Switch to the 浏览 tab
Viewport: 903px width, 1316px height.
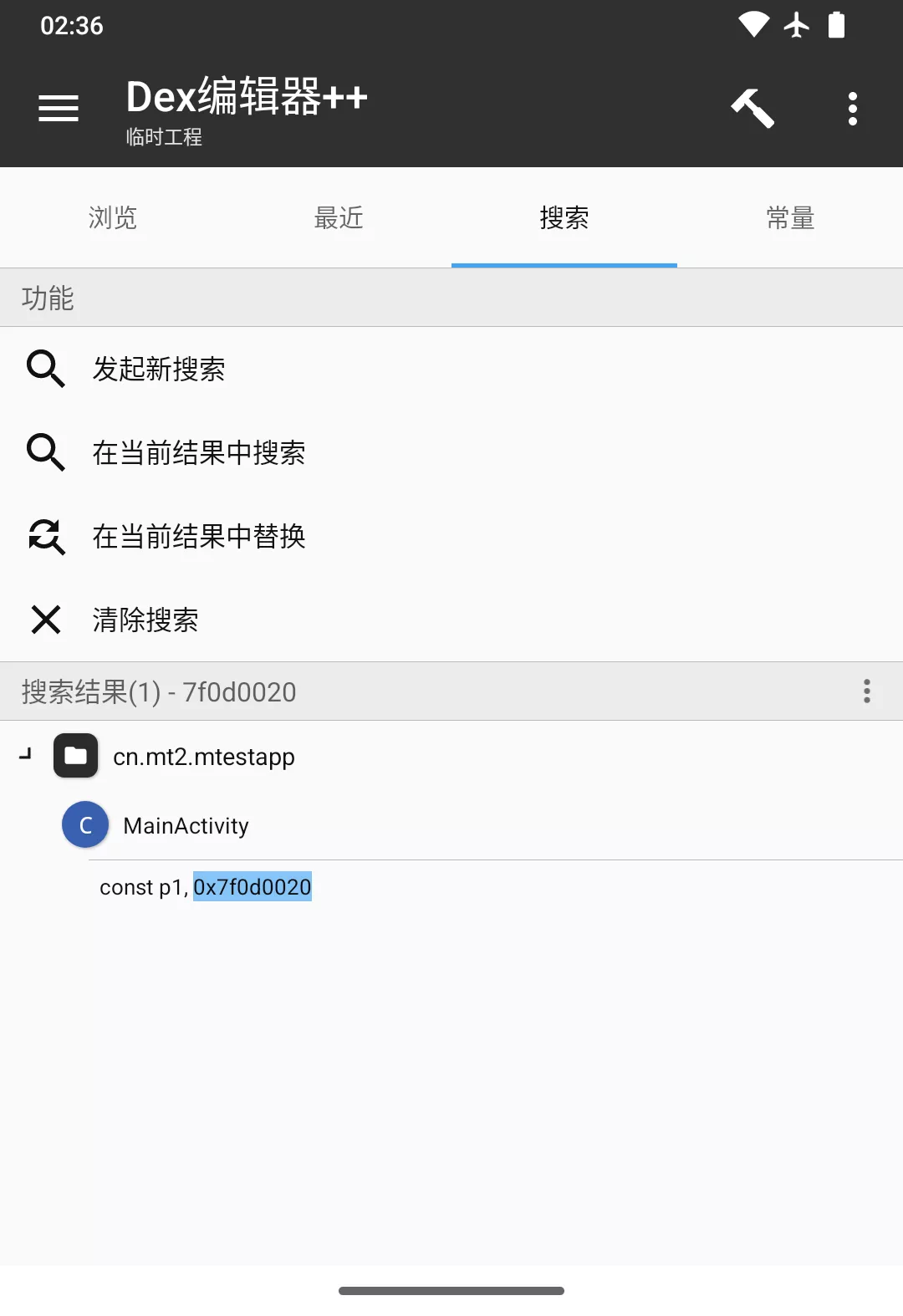tap(113, 218)
